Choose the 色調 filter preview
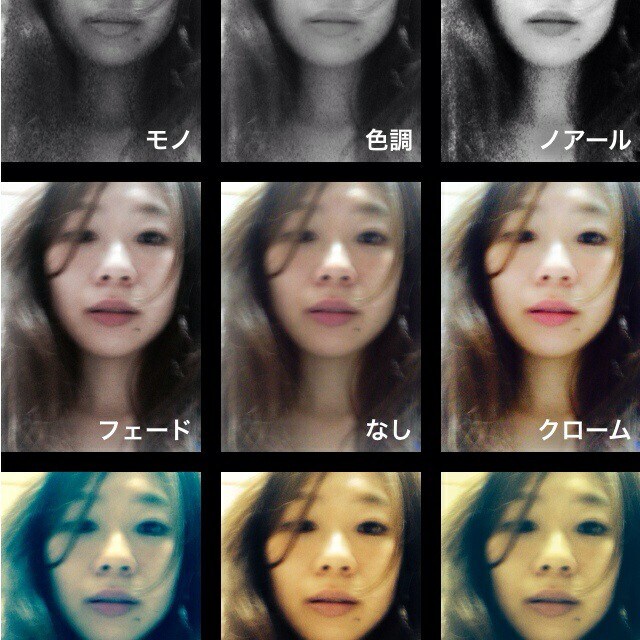This screenshot has width=640, height=640. [320, 80]
